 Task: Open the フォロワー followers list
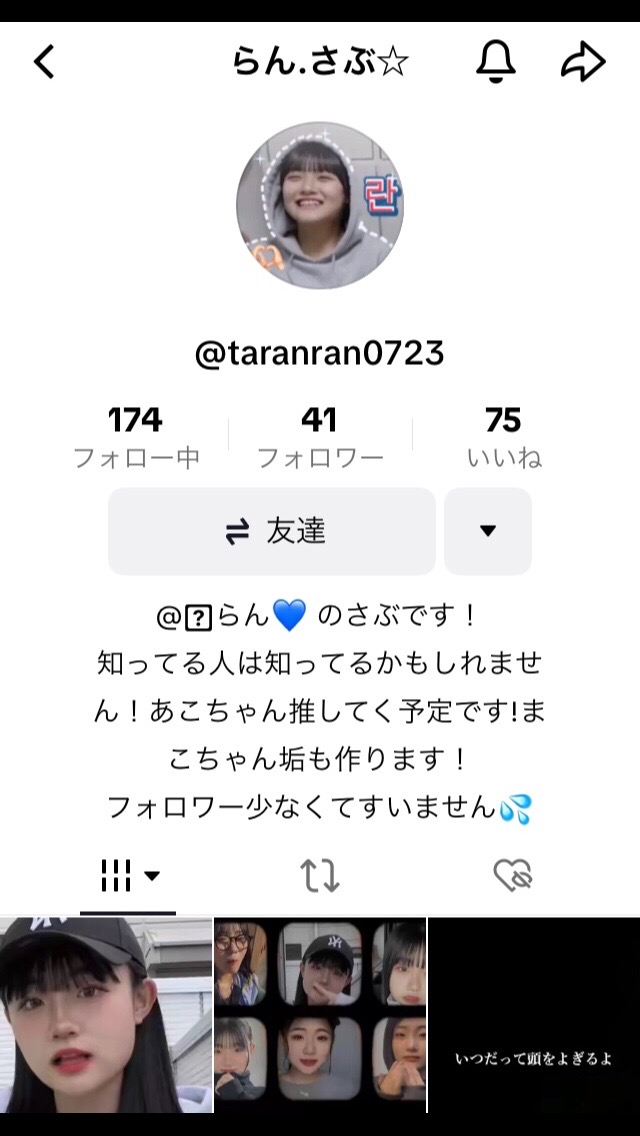click(320, 437)
